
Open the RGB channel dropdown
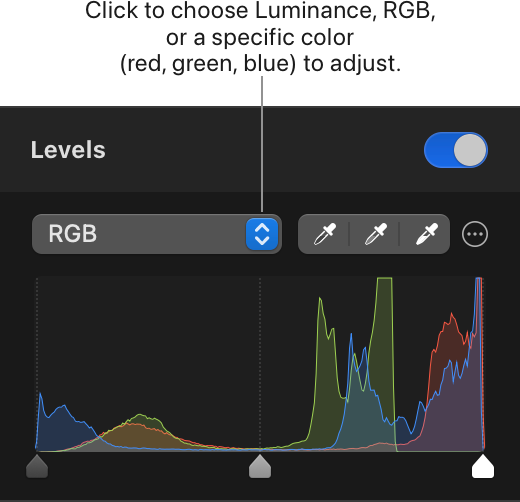point(157,234)
